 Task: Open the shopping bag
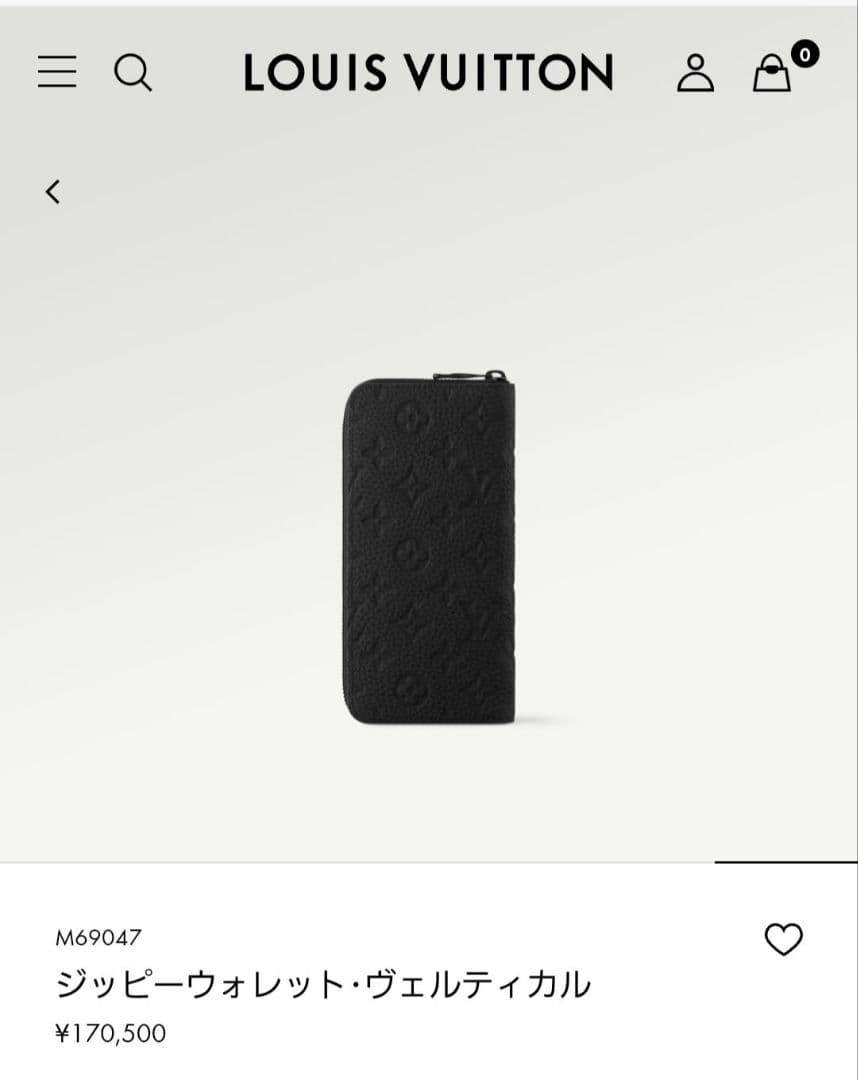coord(772,73)
